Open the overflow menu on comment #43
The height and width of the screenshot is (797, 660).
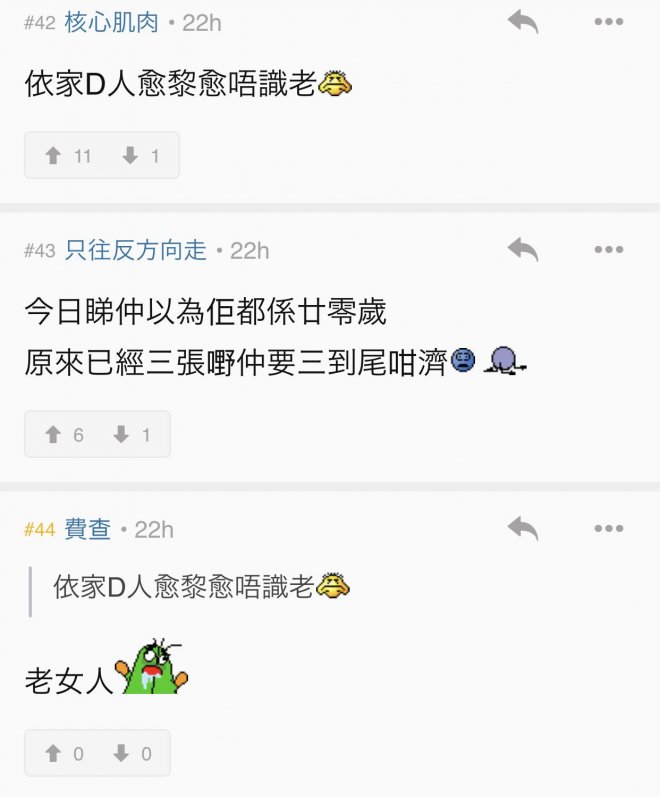point(608,249)
